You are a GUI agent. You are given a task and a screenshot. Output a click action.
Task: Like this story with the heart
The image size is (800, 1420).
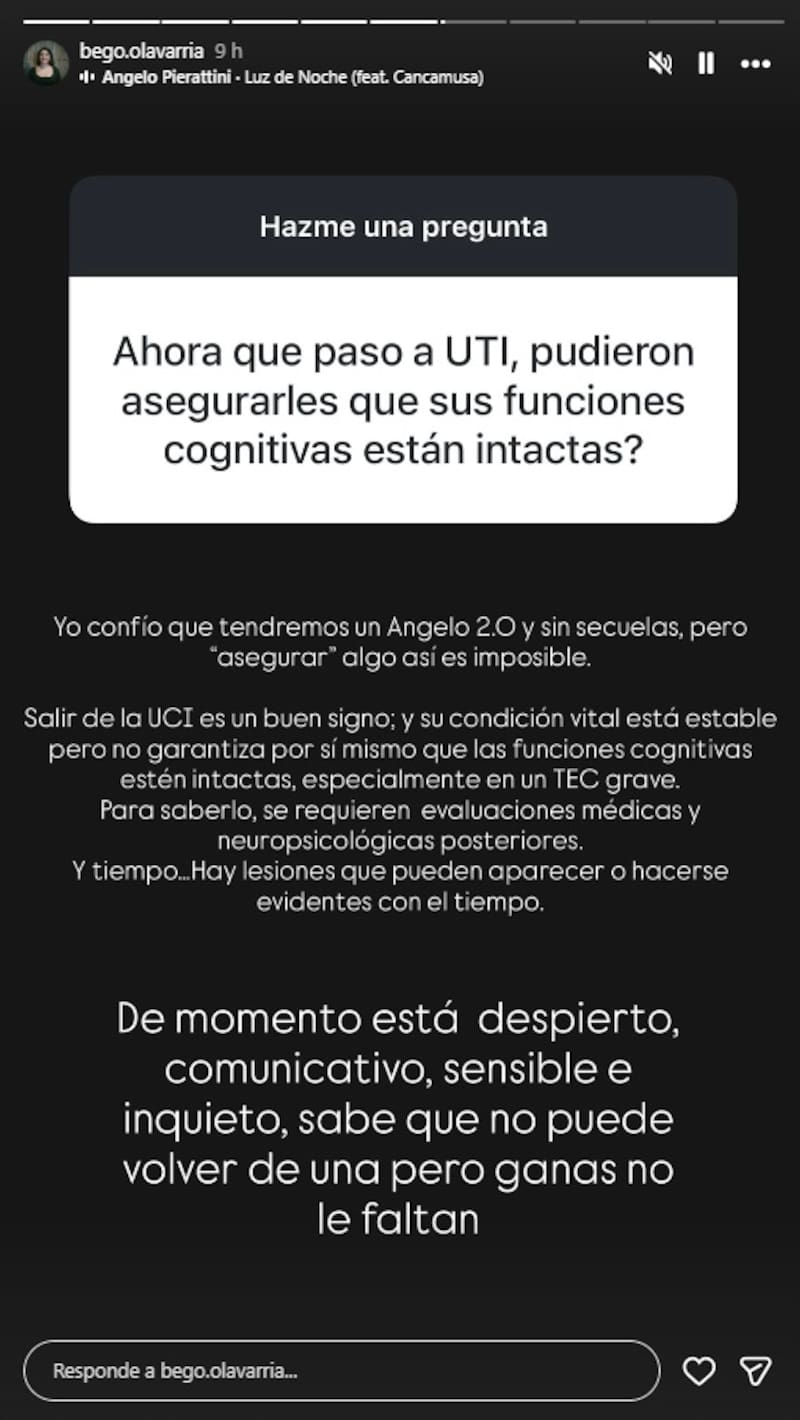699,1370
